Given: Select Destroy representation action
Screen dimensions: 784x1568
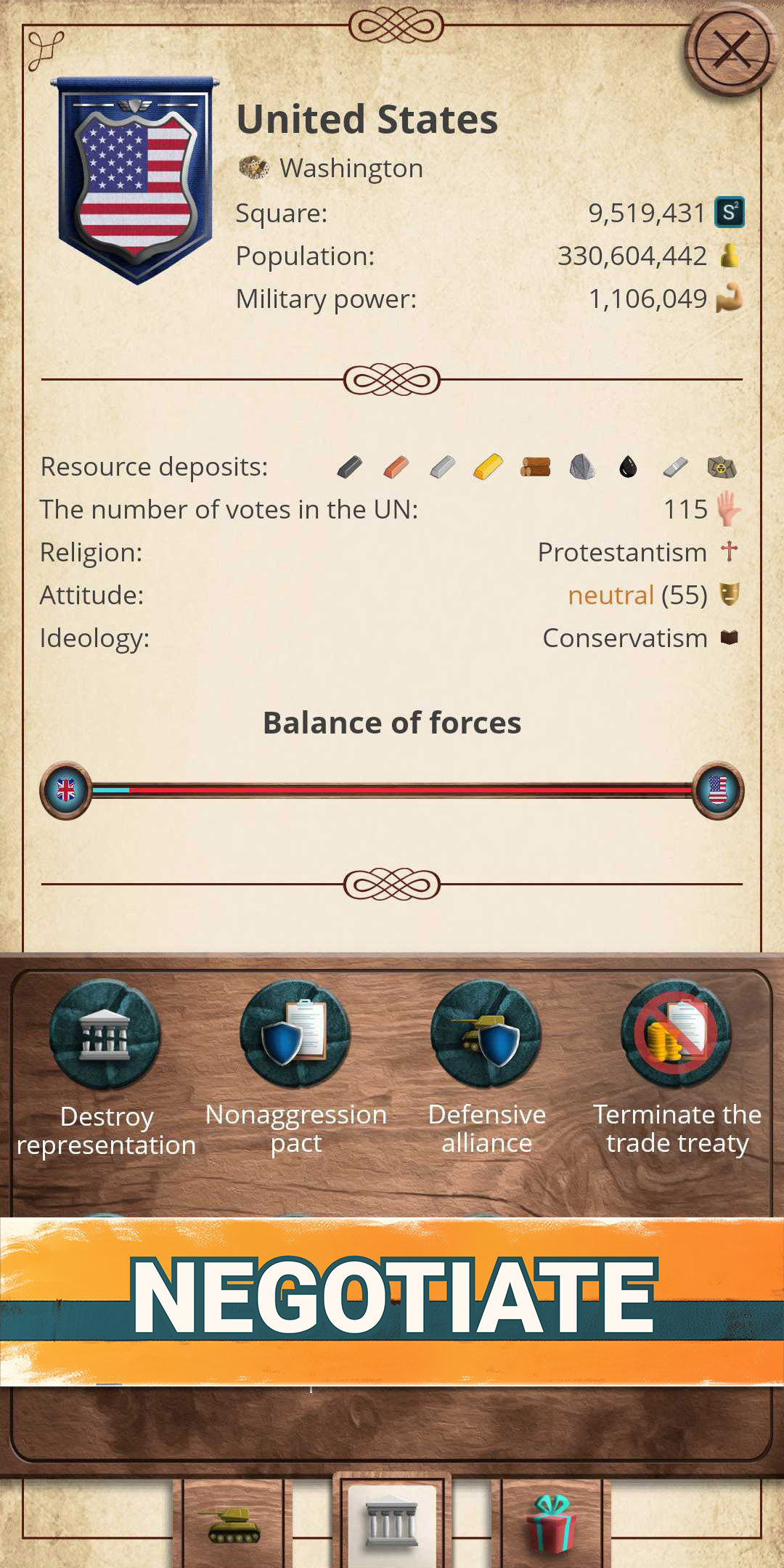Looking at the screenshot, I should click(106, 1036).
